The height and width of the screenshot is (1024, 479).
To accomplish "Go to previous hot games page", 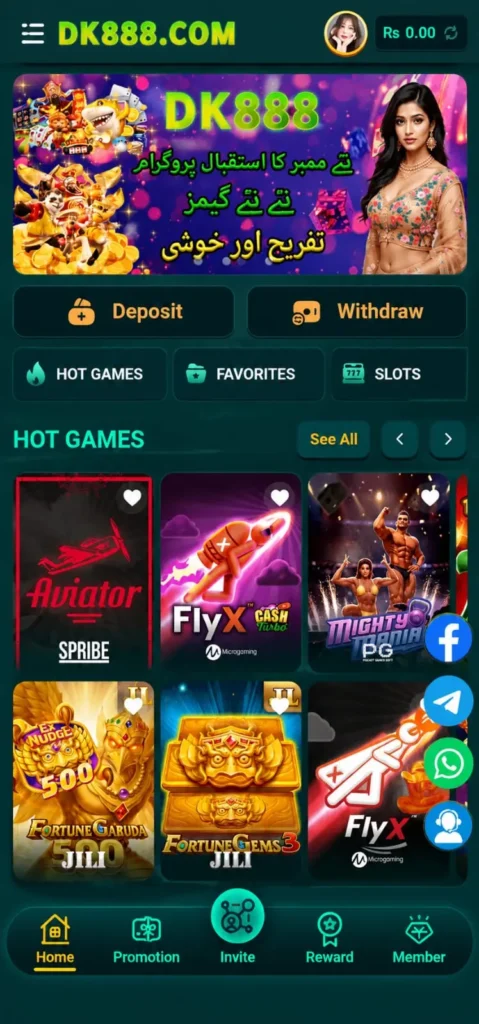I will tap(399, 440).
